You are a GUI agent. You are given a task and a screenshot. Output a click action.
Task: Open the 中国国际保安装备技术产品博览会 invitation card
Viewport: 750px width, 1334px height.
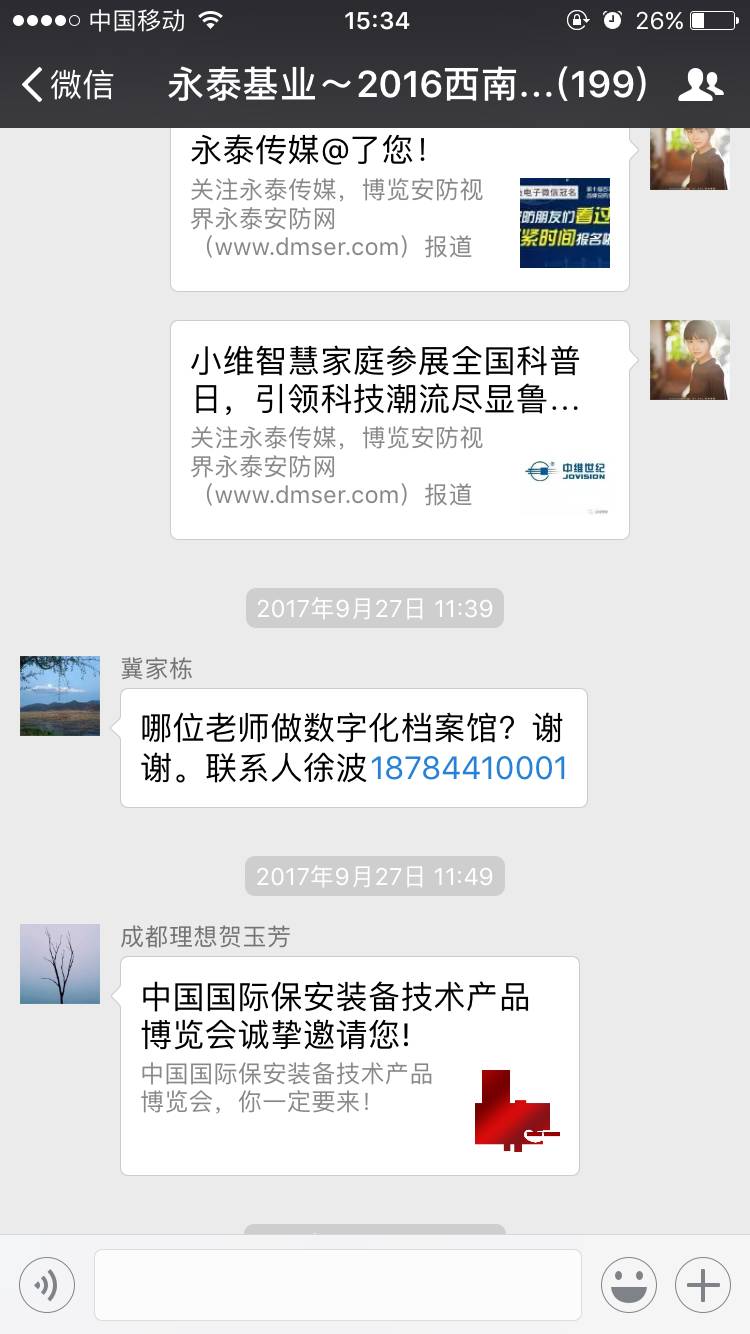[x=350, y=1066]
